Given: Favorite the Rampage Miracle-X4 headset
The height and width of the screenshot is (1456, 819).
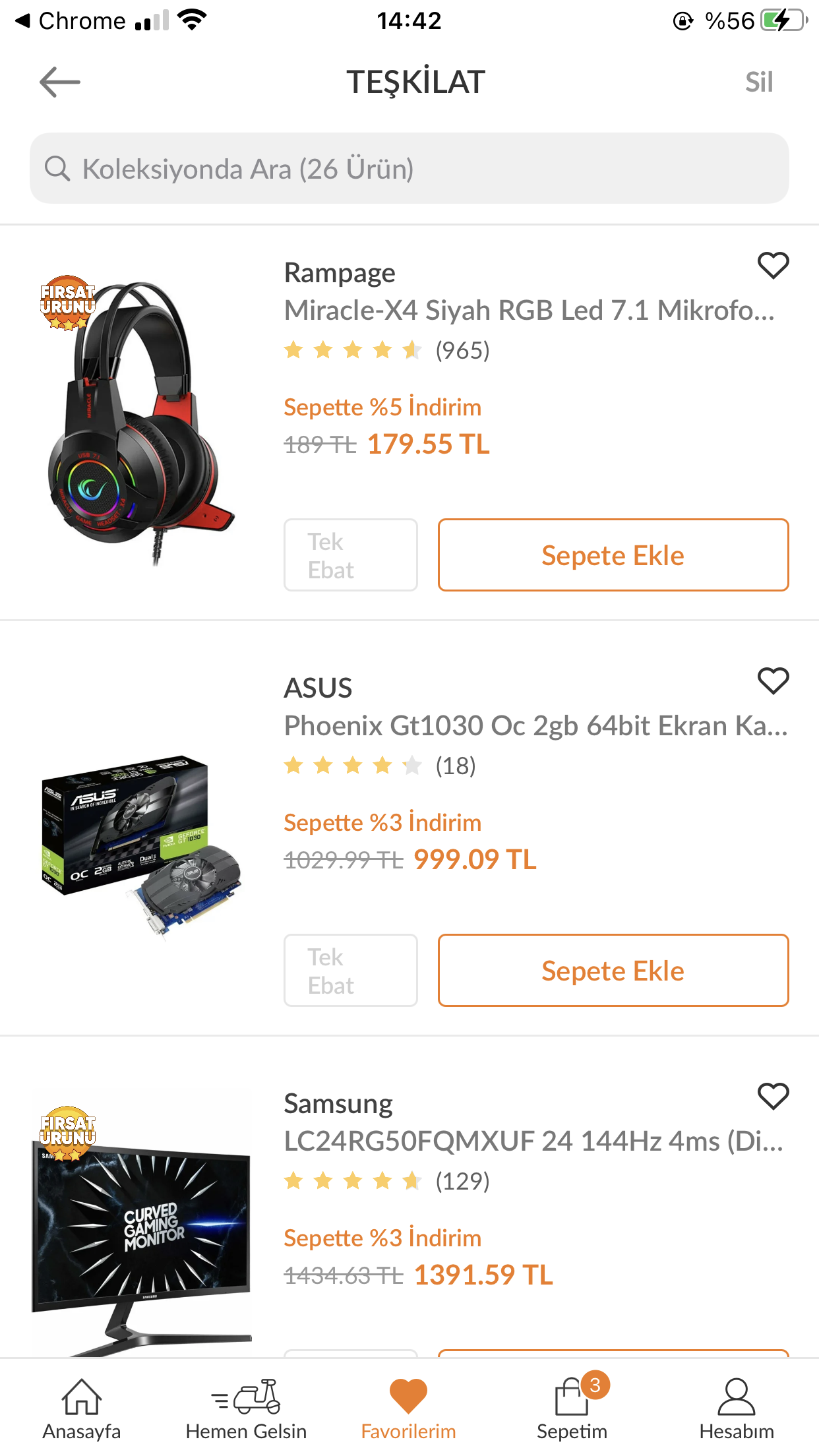Looking at the screenshot, I should point(773,266).
